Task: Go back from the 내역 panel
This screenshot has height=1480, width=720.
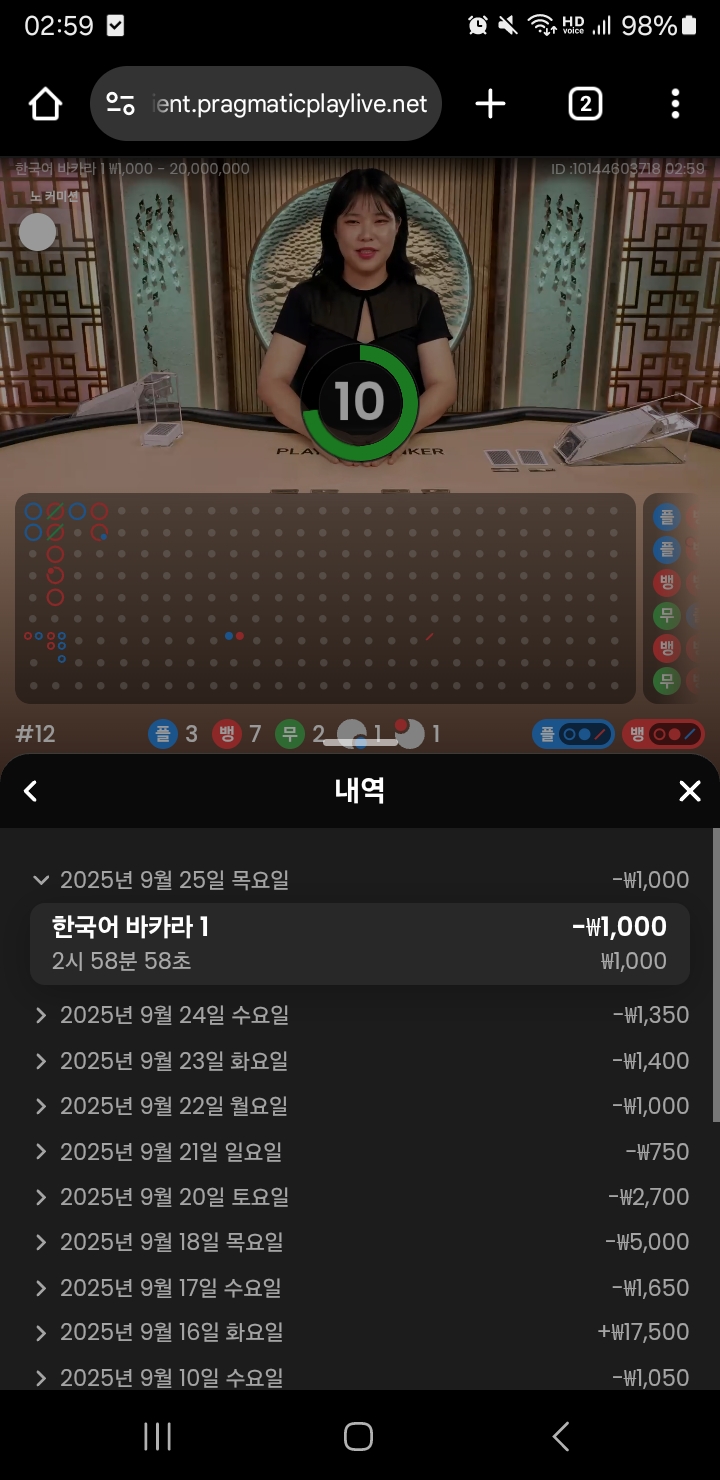Action: click(30, 791)
